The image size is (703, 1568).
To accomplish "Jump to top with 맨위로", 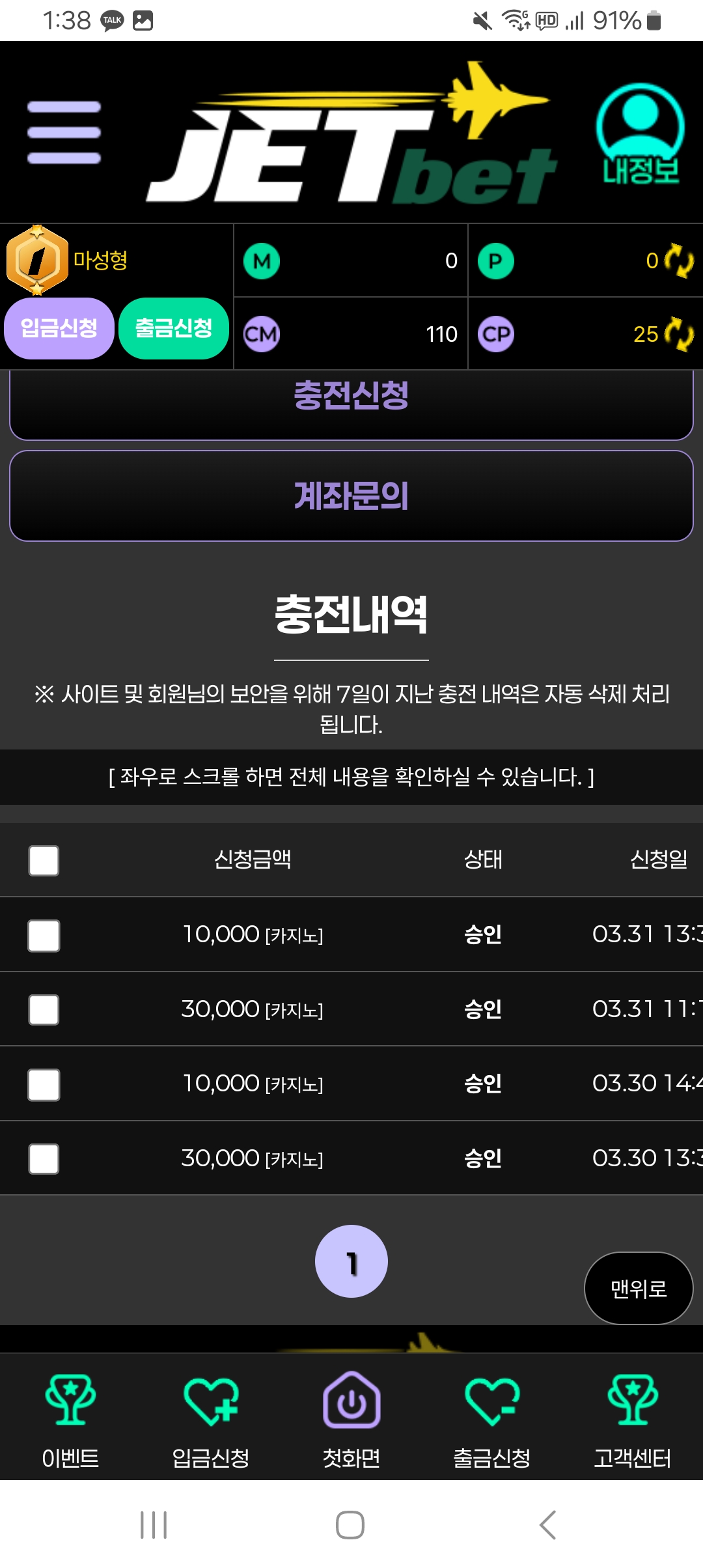I will [639, 1289].
